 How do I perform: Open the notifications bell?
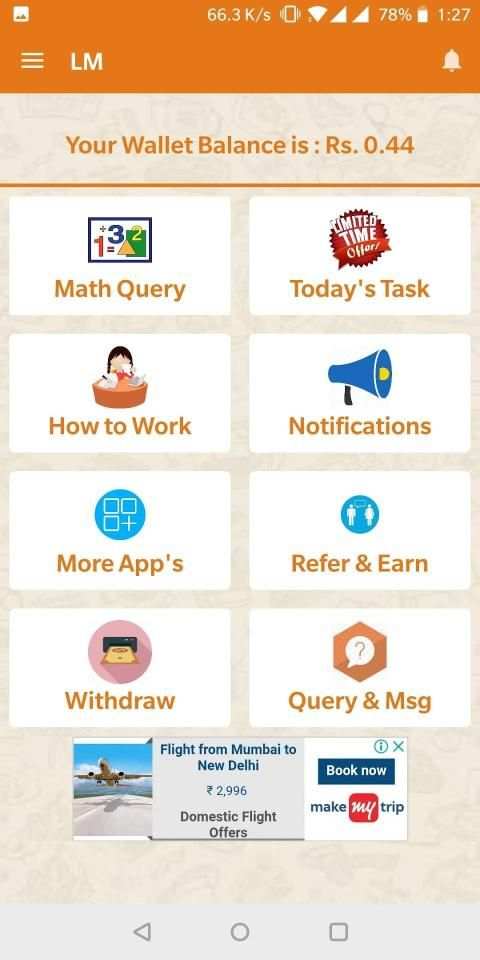[x=452, y=61]
